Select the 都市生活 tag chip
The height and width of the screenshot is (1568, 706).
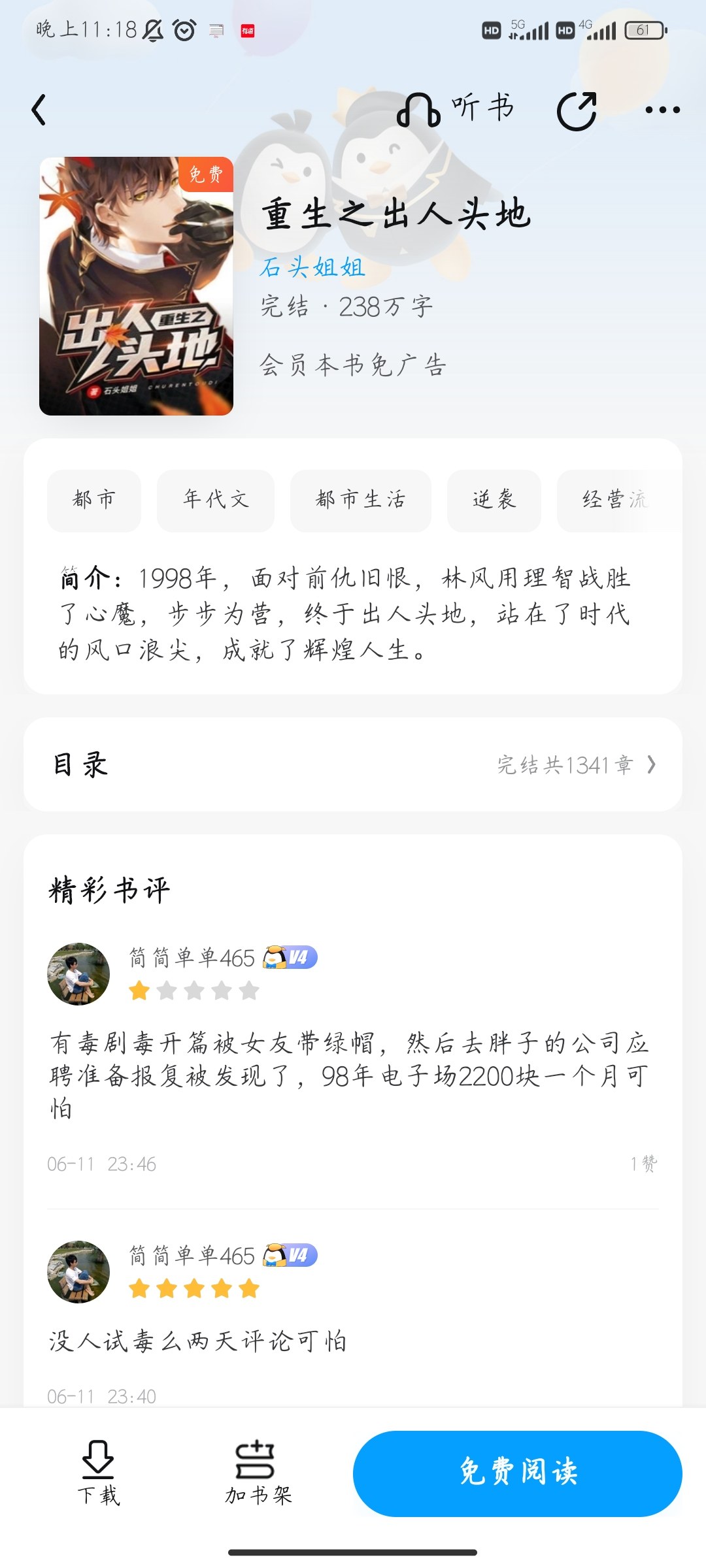coord(361,500)
